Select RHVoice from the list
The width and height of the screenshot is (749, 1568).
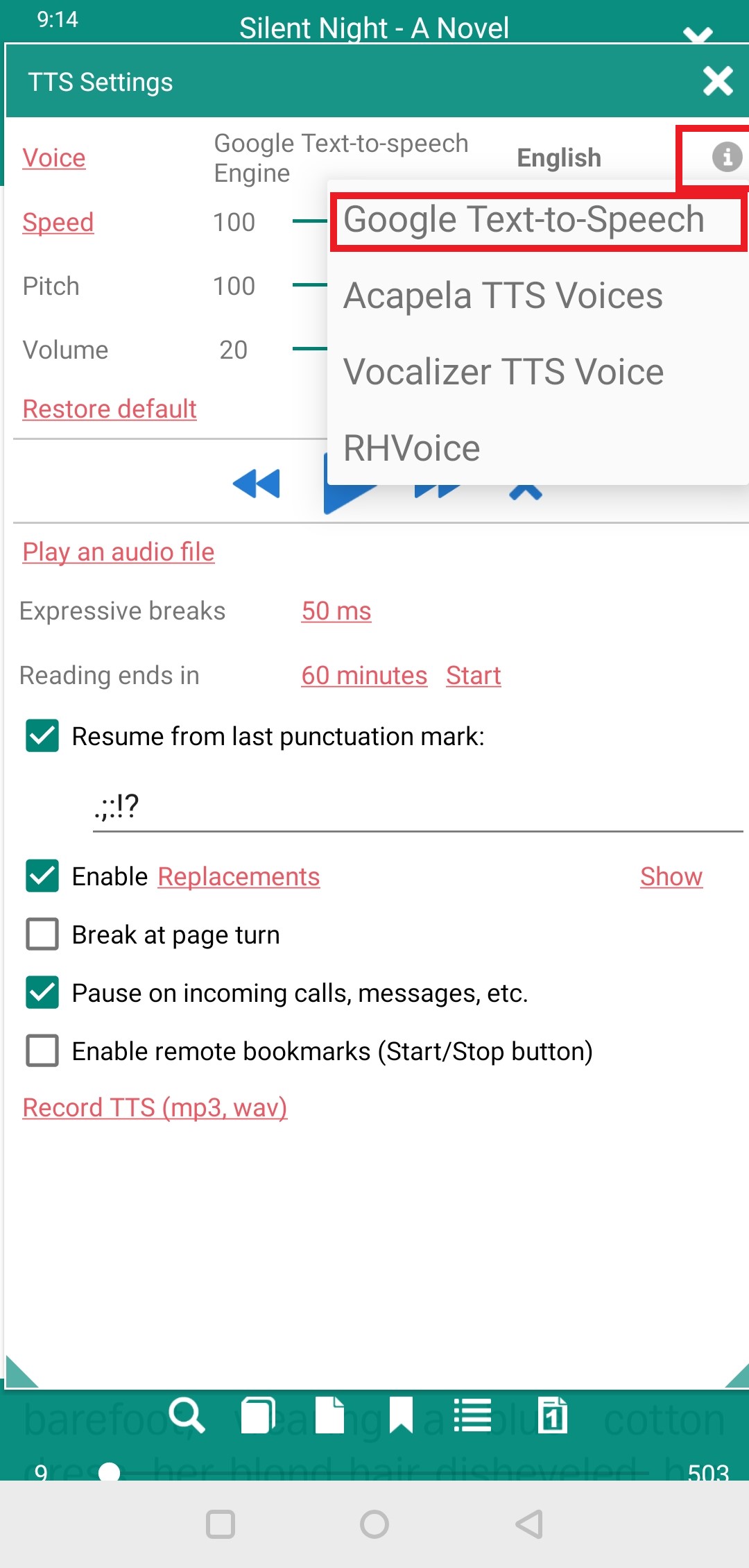412,449
